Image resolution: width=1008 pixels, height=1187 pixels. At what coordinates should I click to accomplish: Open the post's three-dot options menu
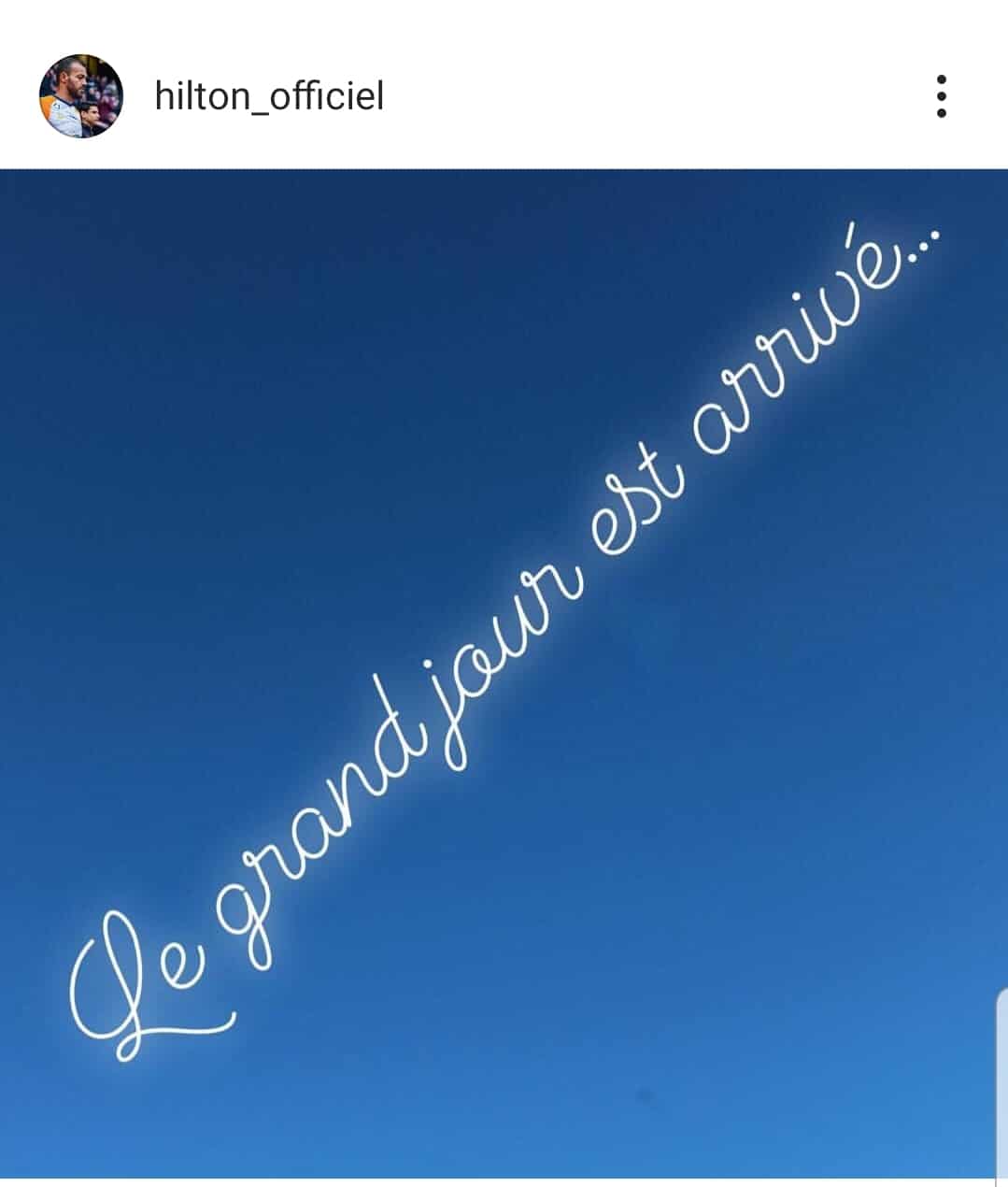(941, 96)
